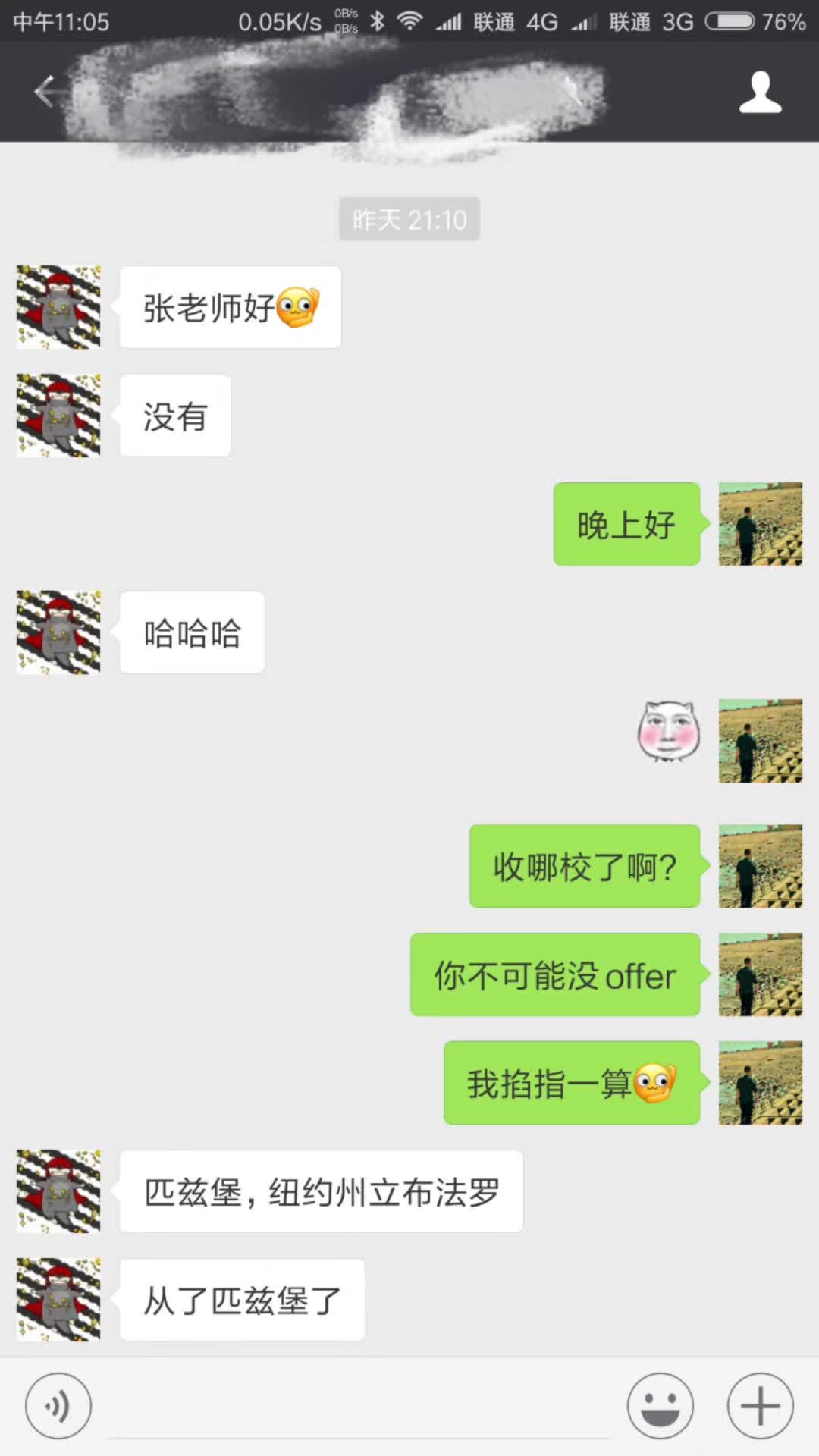
Task: Go back from this chat
Action: pyautogui.click(x=45, y=92)
